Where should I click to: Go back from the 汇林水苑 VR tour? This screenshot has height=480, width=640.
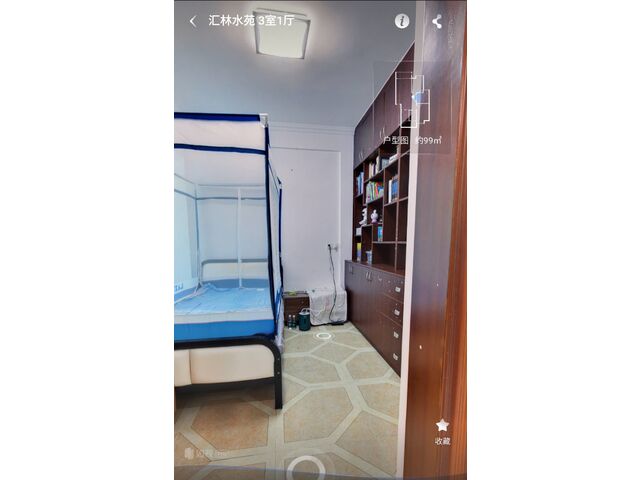pos(192,21)
